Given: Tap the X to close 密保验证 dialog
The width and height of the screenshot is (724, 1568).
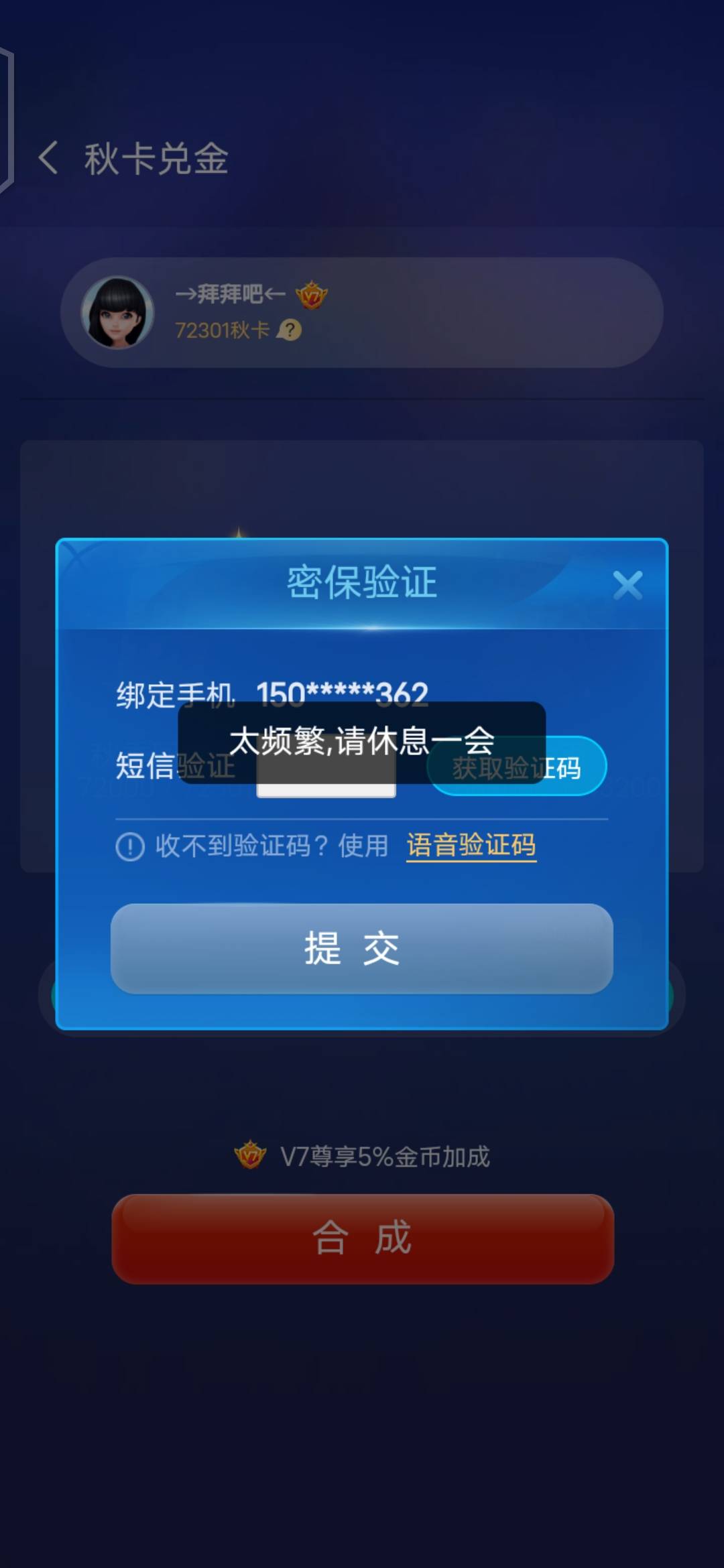Looking at the screenshot, I should [629, 585].
